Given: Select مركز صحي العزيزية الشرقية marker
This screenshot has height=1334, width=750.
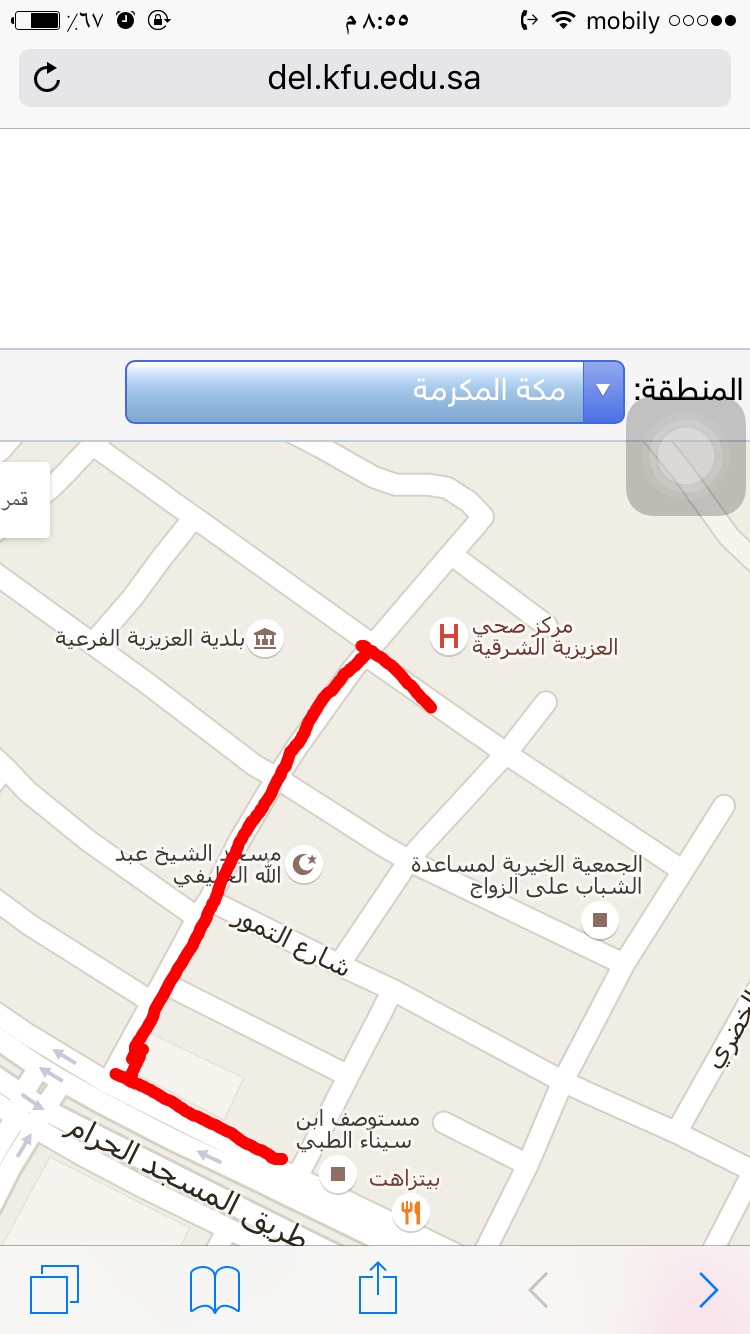Looking at the screenshot, I should [x=449, y=635].
